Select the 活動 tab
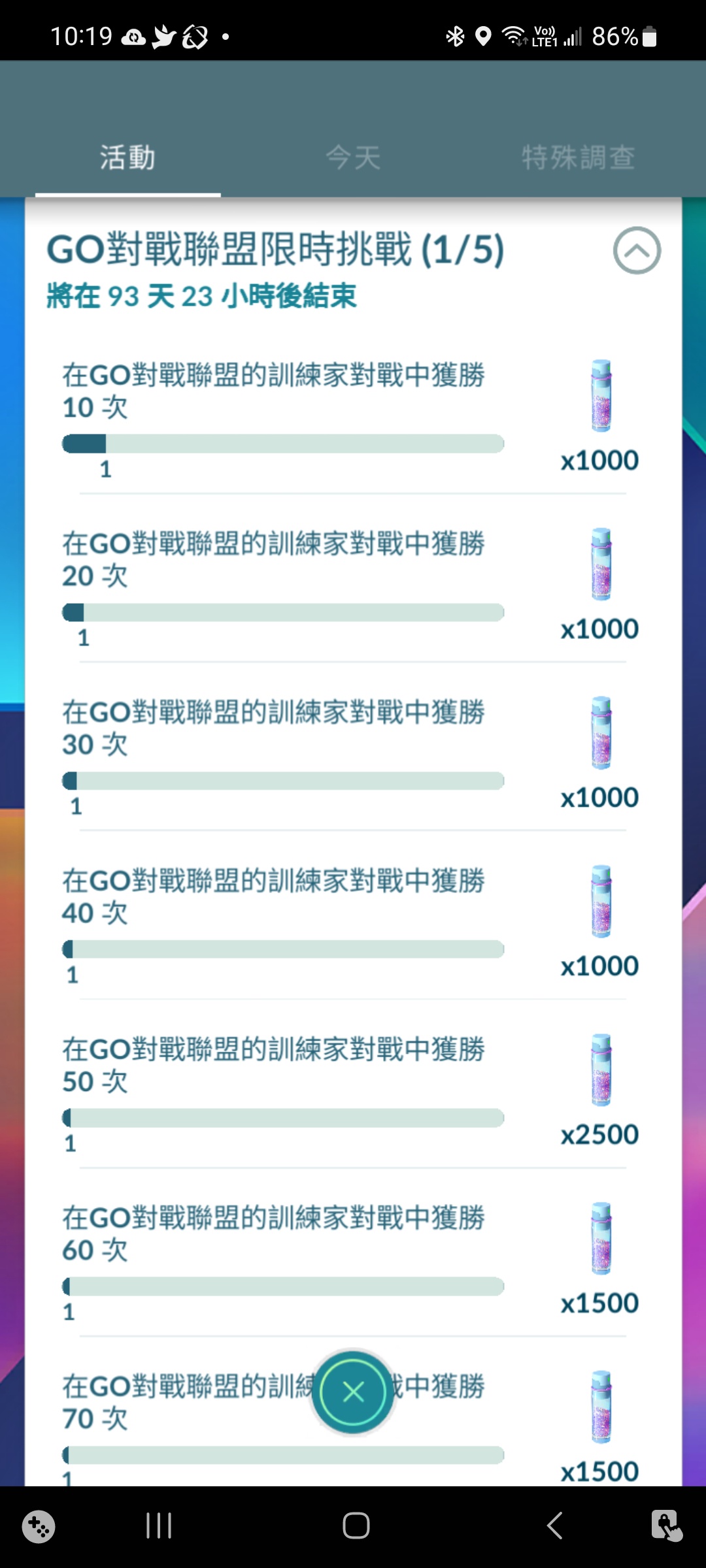The width and height of the screenshot is (706, 1568). (x=127, y=157)
